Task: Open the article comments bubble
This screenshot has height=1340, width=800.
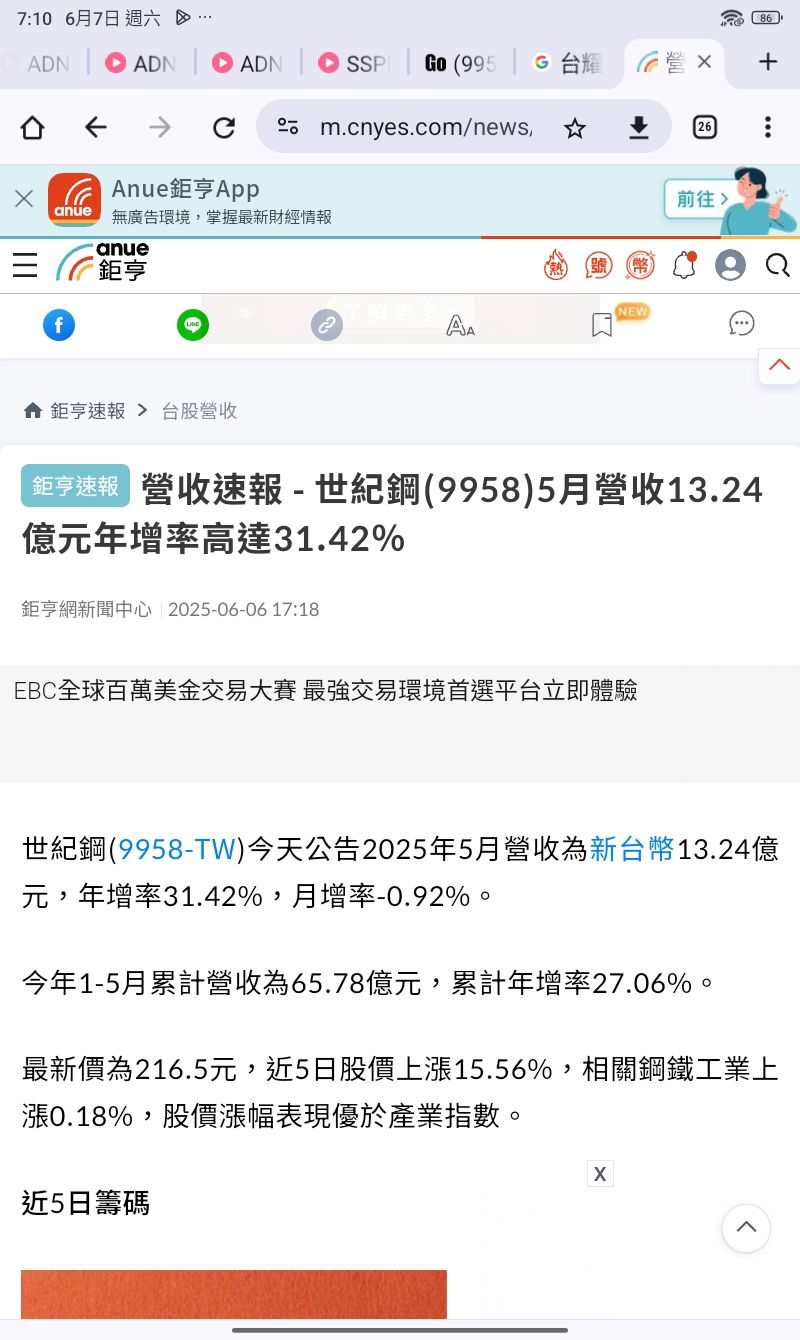Action: coord(741,324)
